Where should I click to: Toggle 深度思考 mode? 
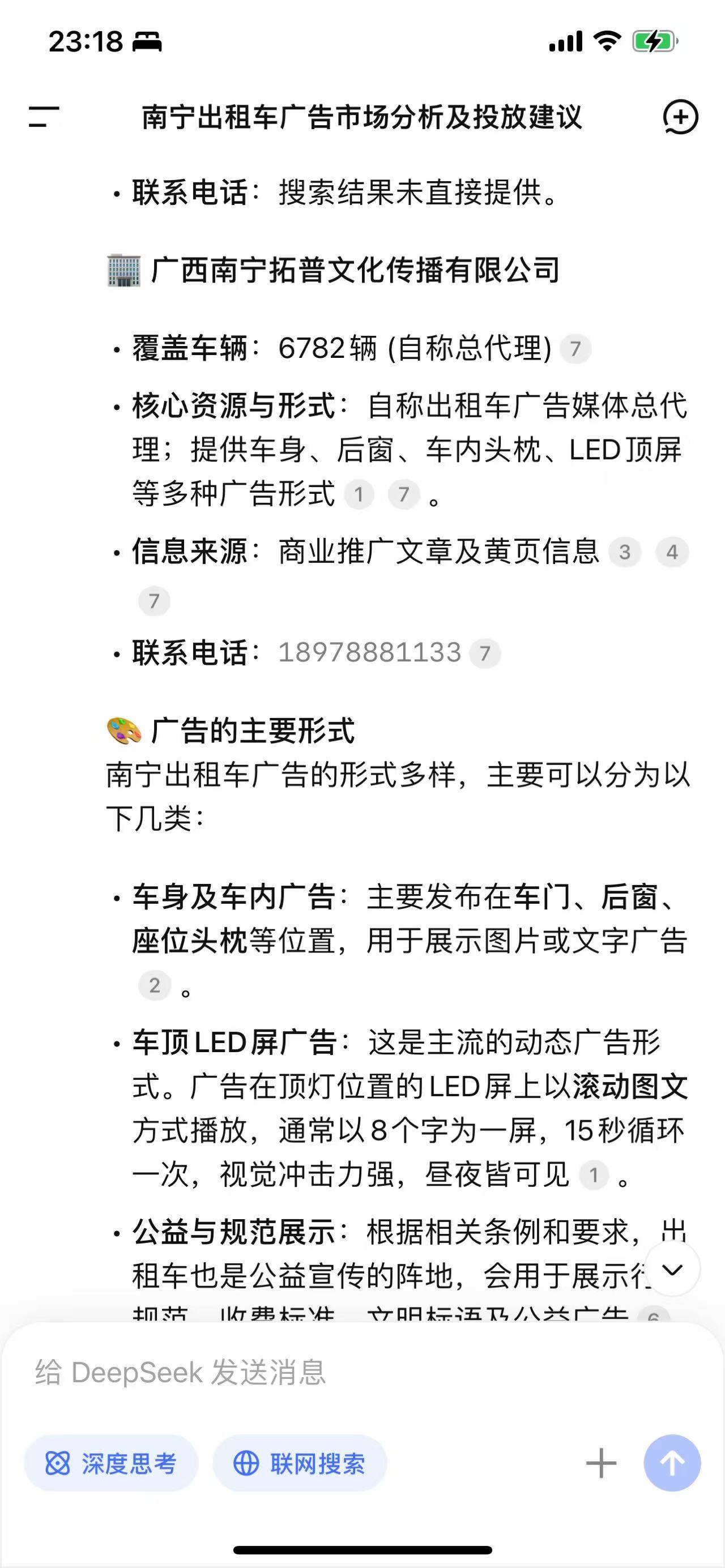coord(111,1463)
